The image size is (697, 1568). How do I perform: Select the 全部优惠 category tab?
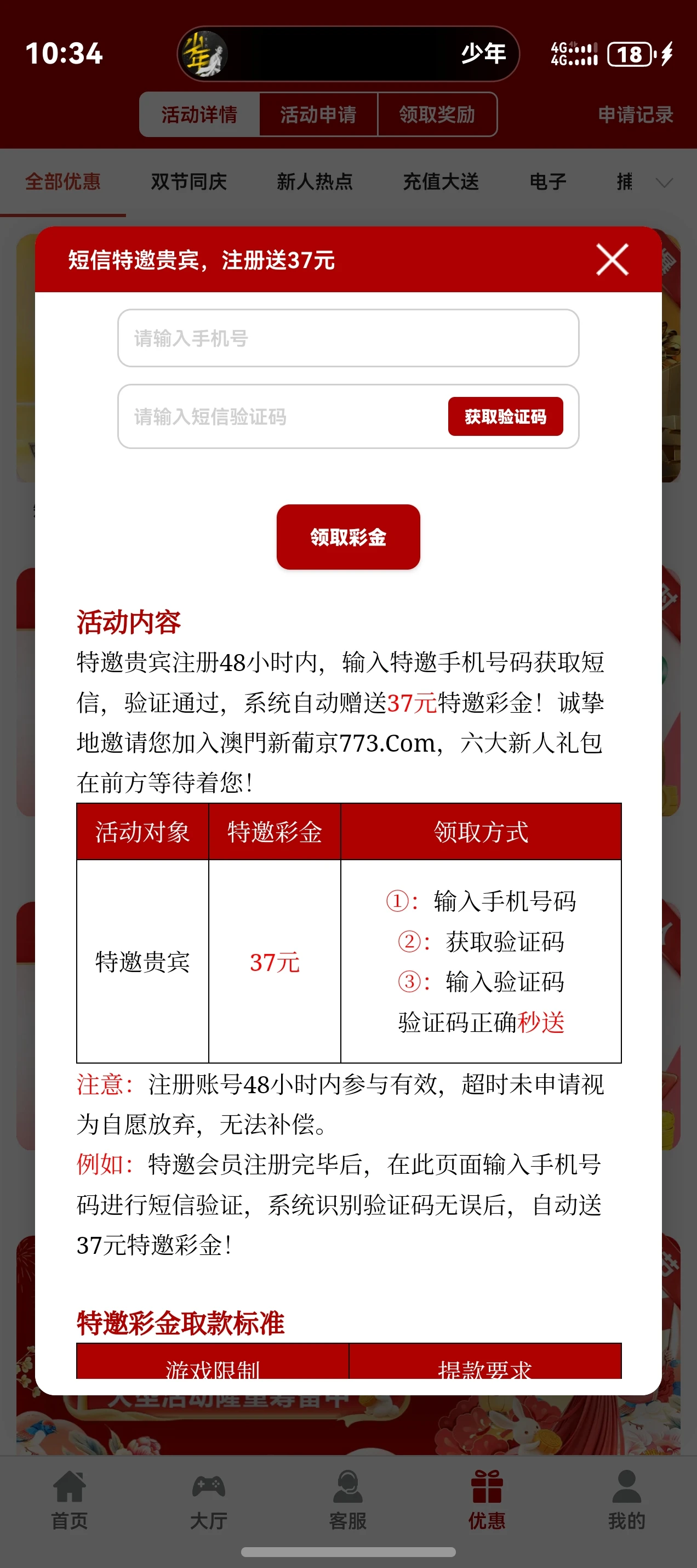[62, 181]
